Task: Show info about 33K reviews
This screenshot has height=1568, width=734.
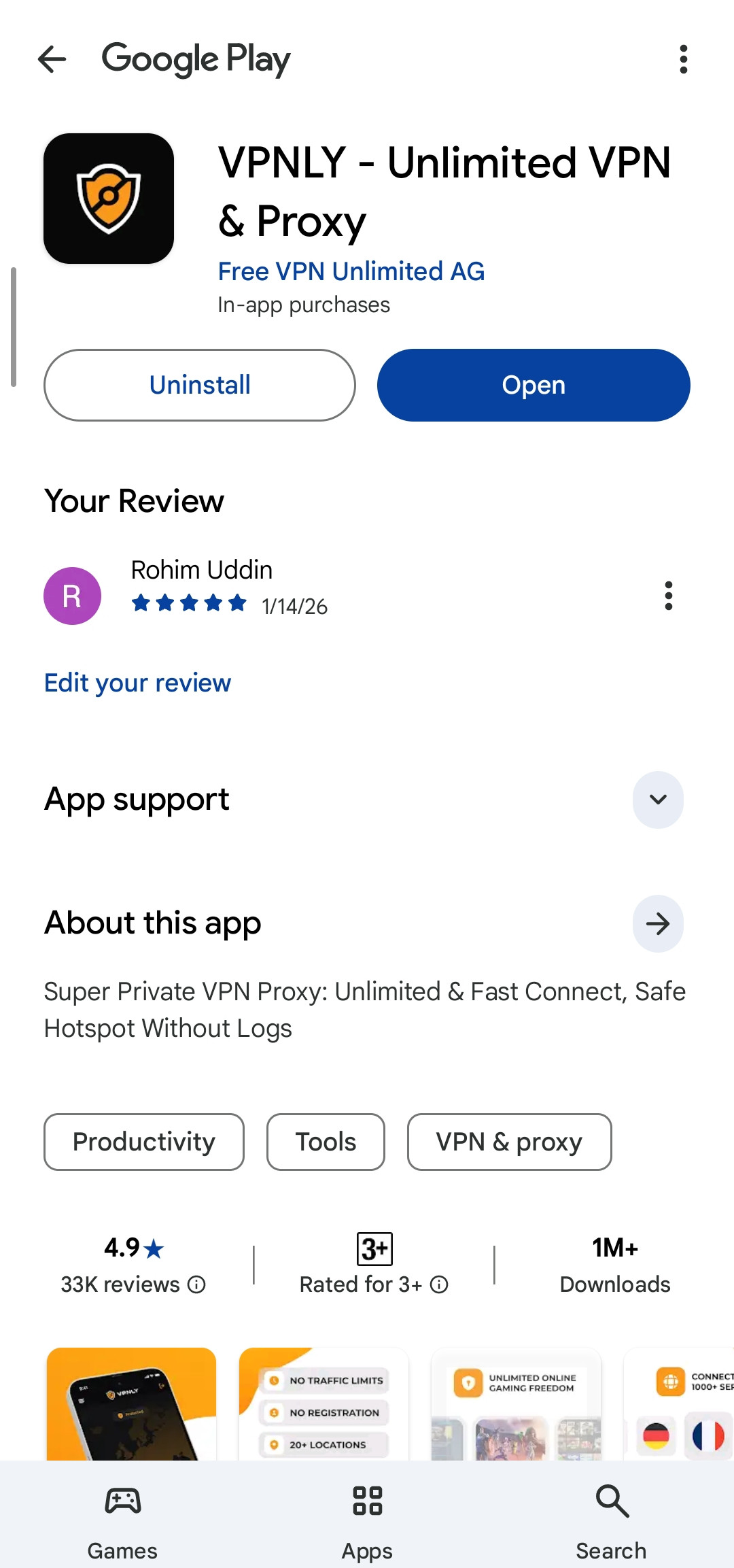Action: click(x=196, y=1284)
